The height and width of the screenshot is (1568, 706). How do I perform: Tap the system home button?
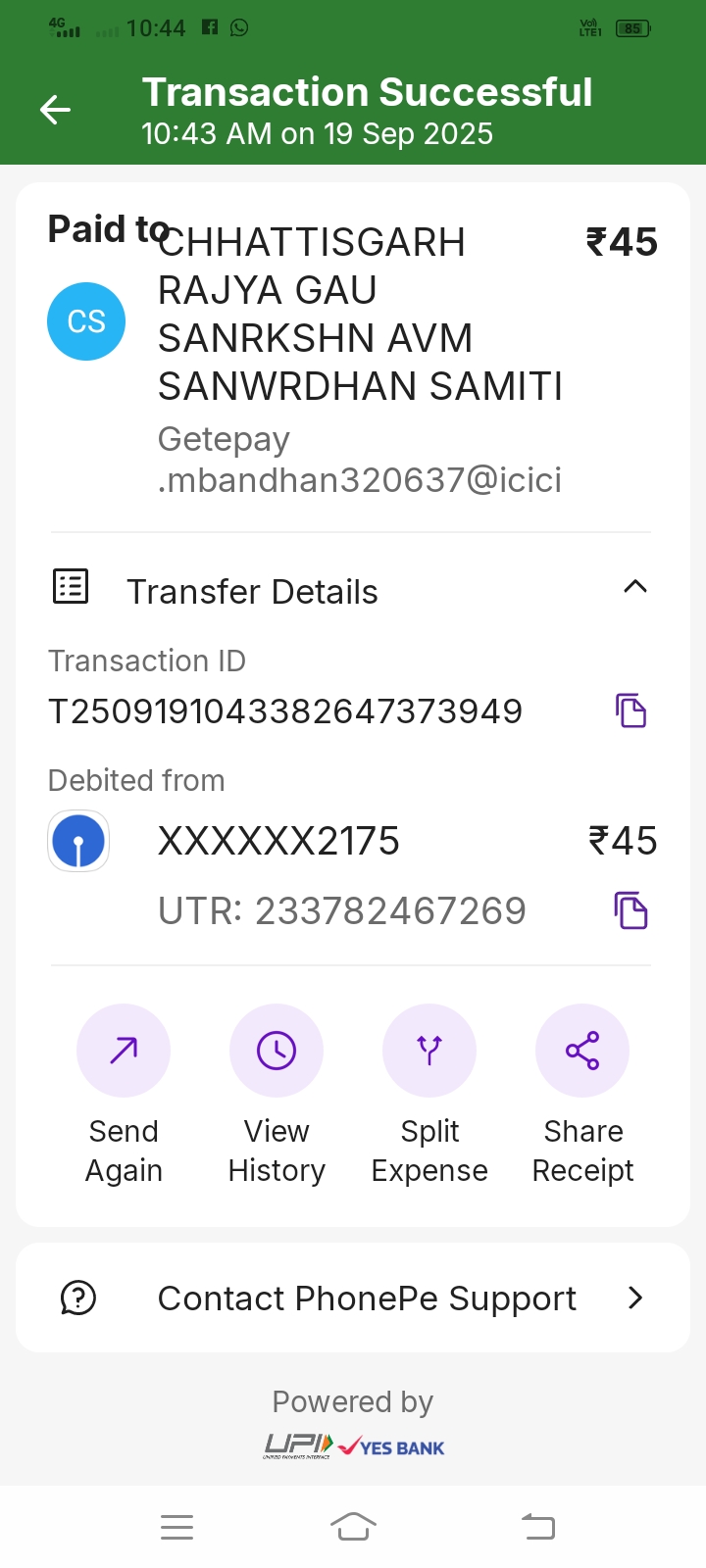click(x=353, y=1526)
